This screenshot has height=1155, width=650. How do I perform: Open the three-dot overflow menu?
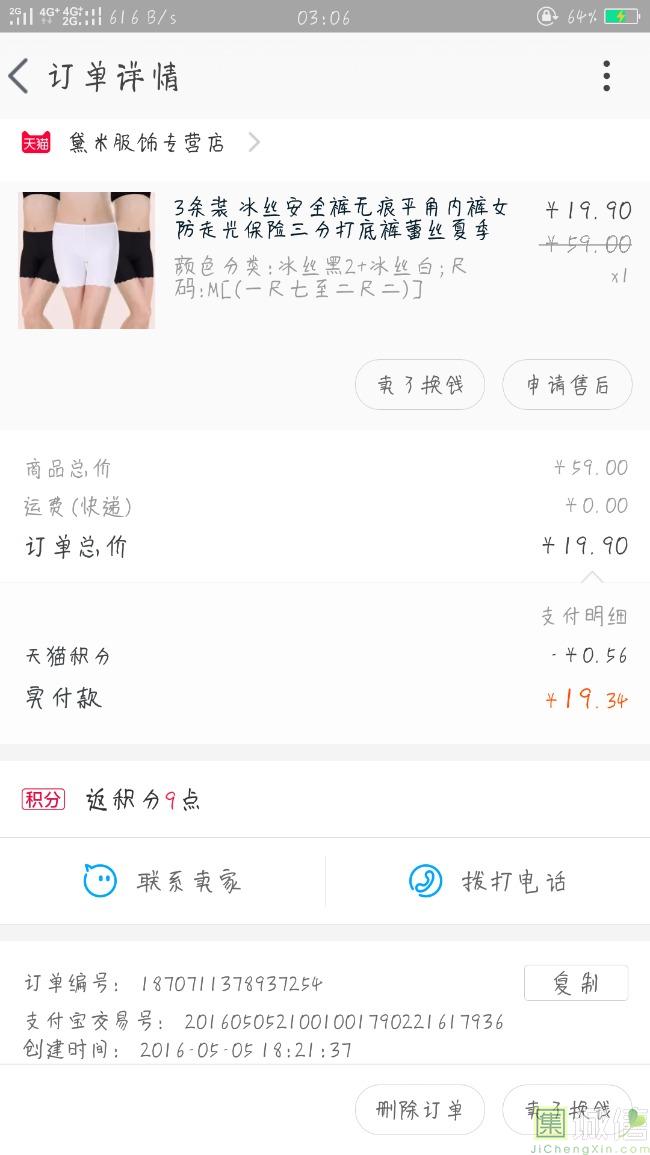[606, 76]
